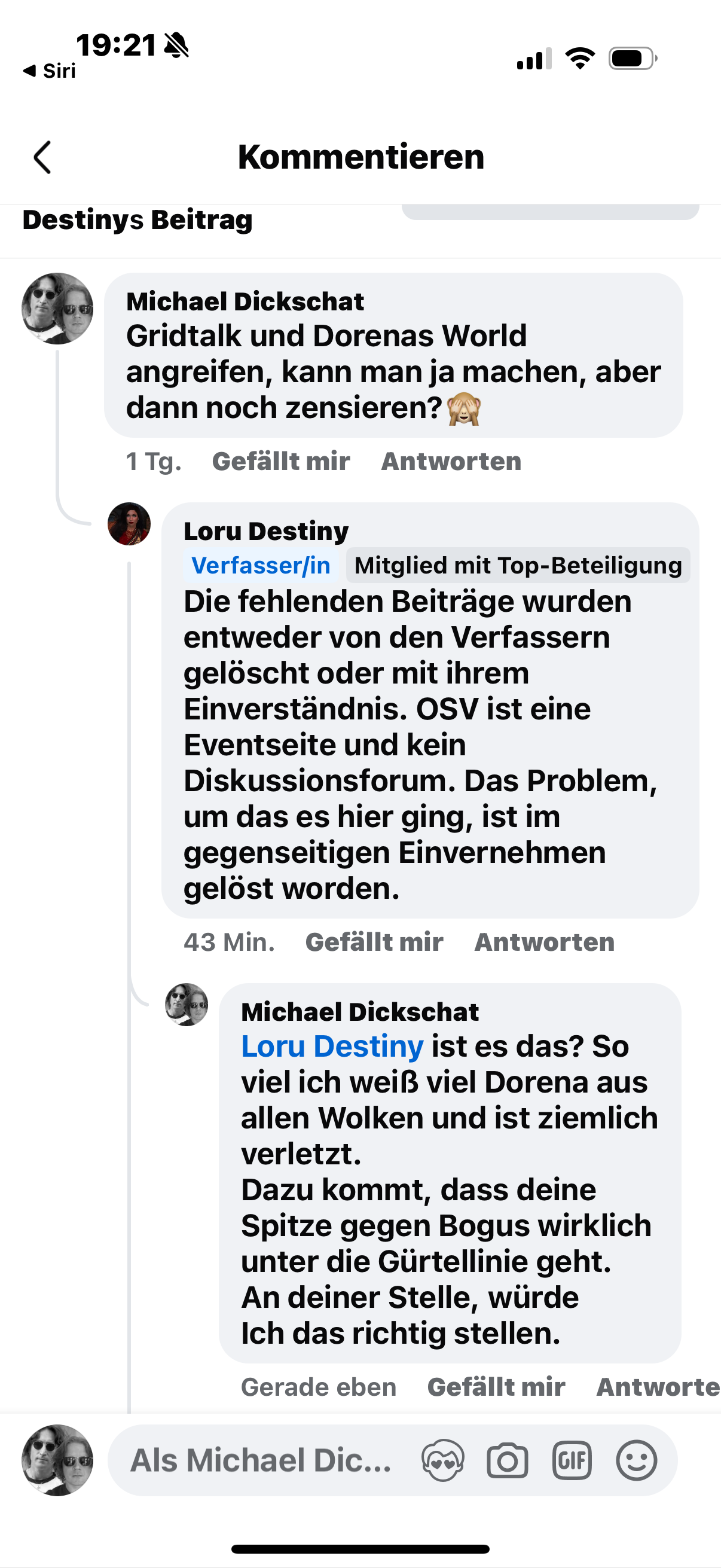
Task: Reply to the comment posted Gerade eben
Action: 657,1387
